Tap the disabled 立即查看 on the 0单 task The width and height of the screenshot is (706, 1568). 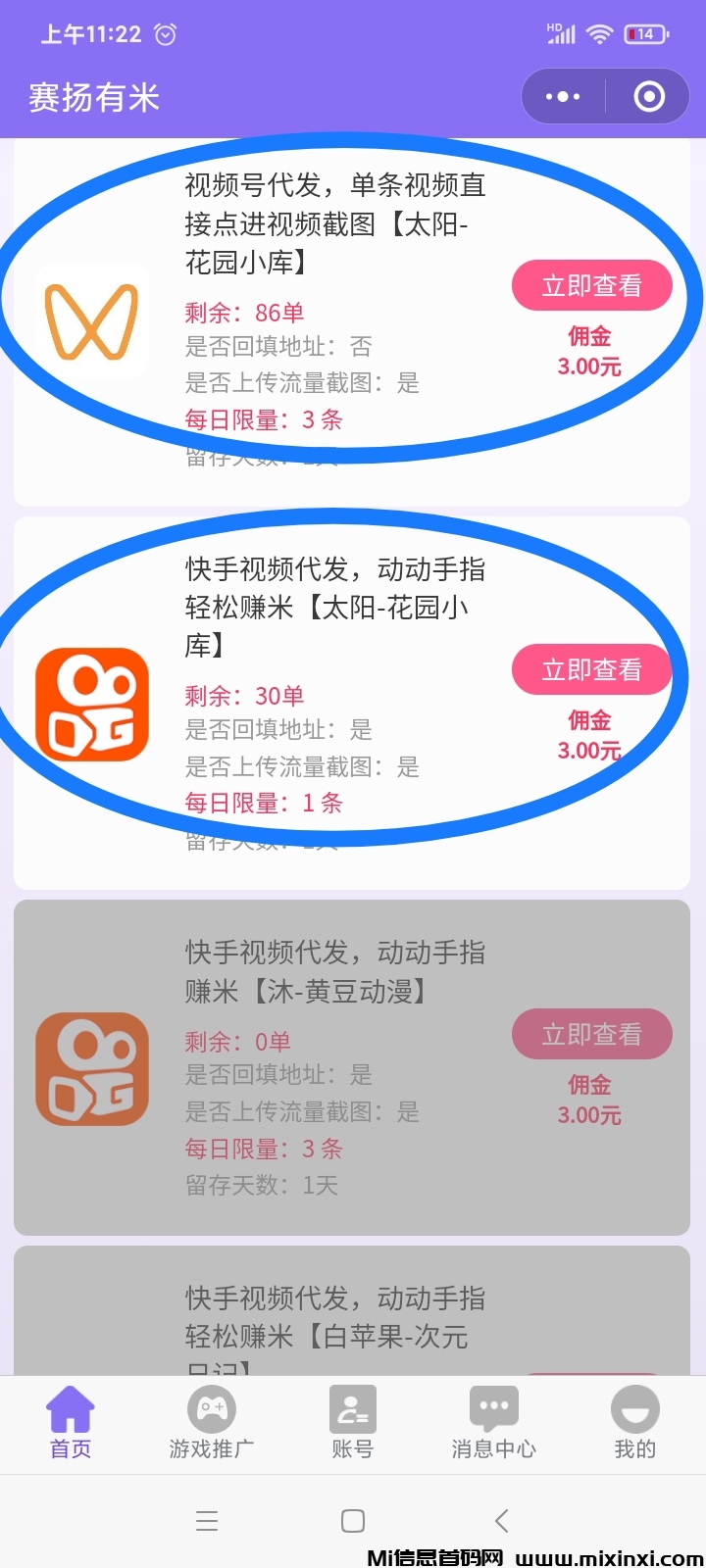click(x=591, y=1034)
